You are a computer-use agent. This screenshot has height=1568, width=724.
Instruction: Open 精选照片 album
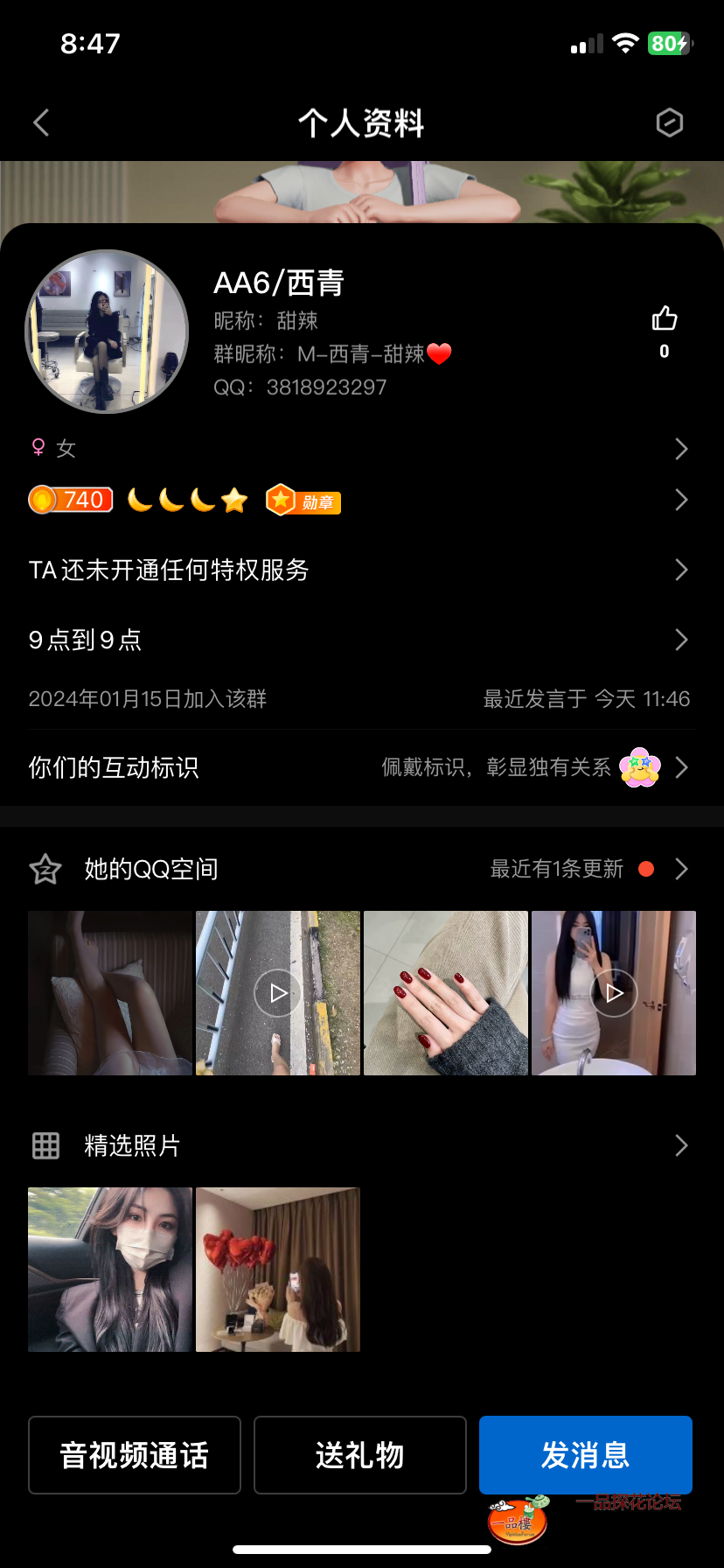359,1145
